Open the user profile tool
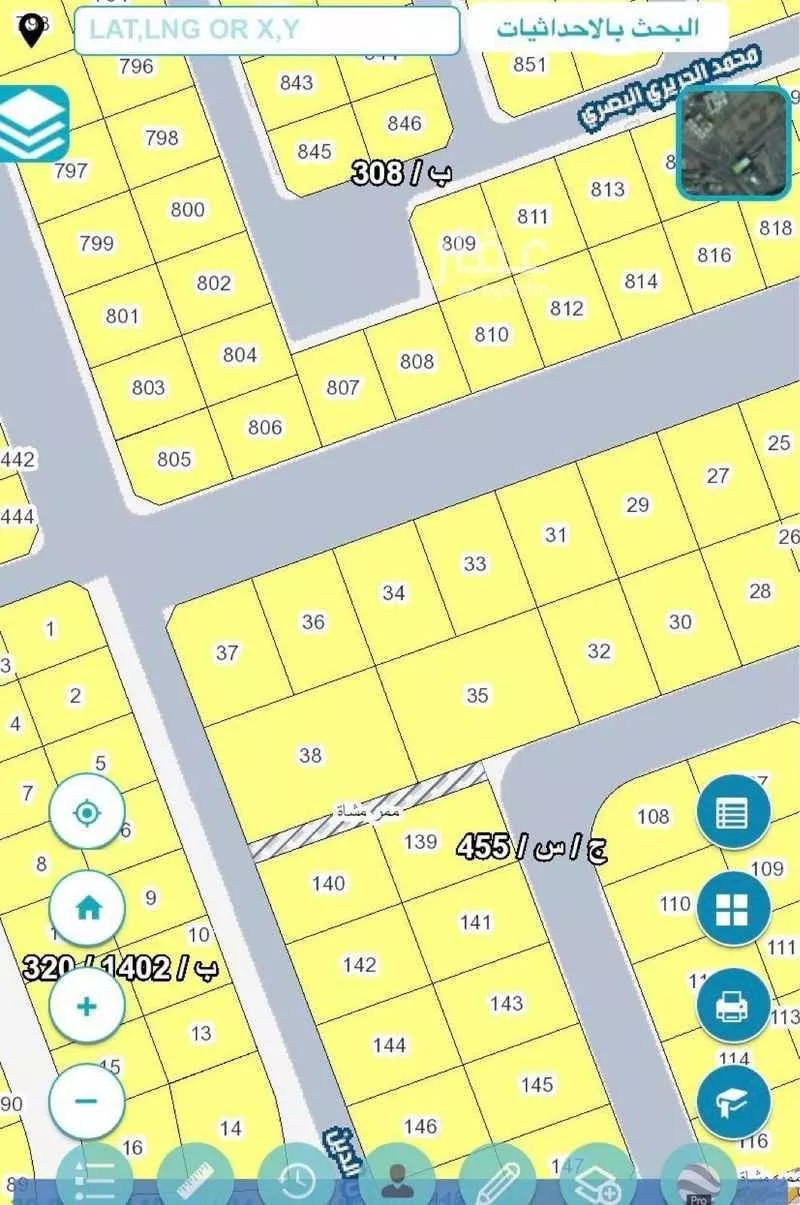The image size is (800, 1205). tap(397, 1180)
